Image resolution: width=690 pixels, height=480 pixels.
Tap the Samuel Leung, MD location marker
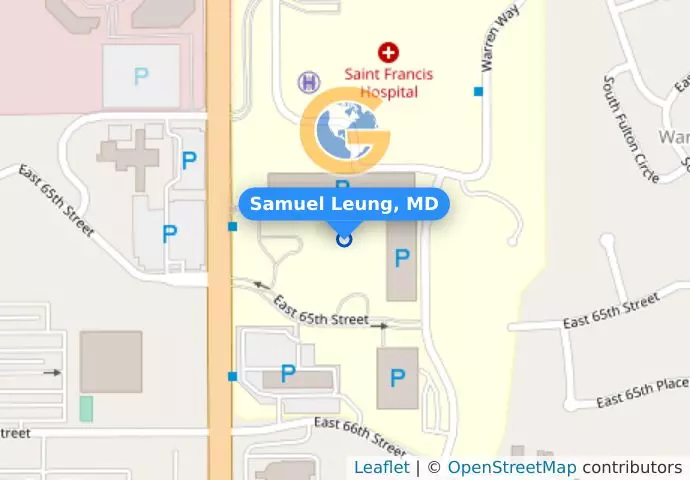coord(344,239)
